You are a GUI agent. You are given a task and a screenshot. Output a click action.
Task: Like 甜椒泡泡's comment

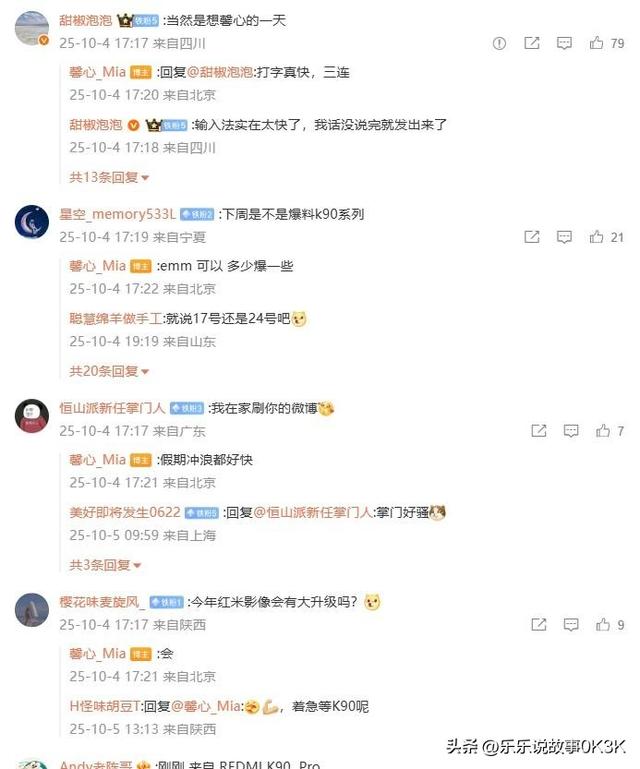[x=597, y=43]
